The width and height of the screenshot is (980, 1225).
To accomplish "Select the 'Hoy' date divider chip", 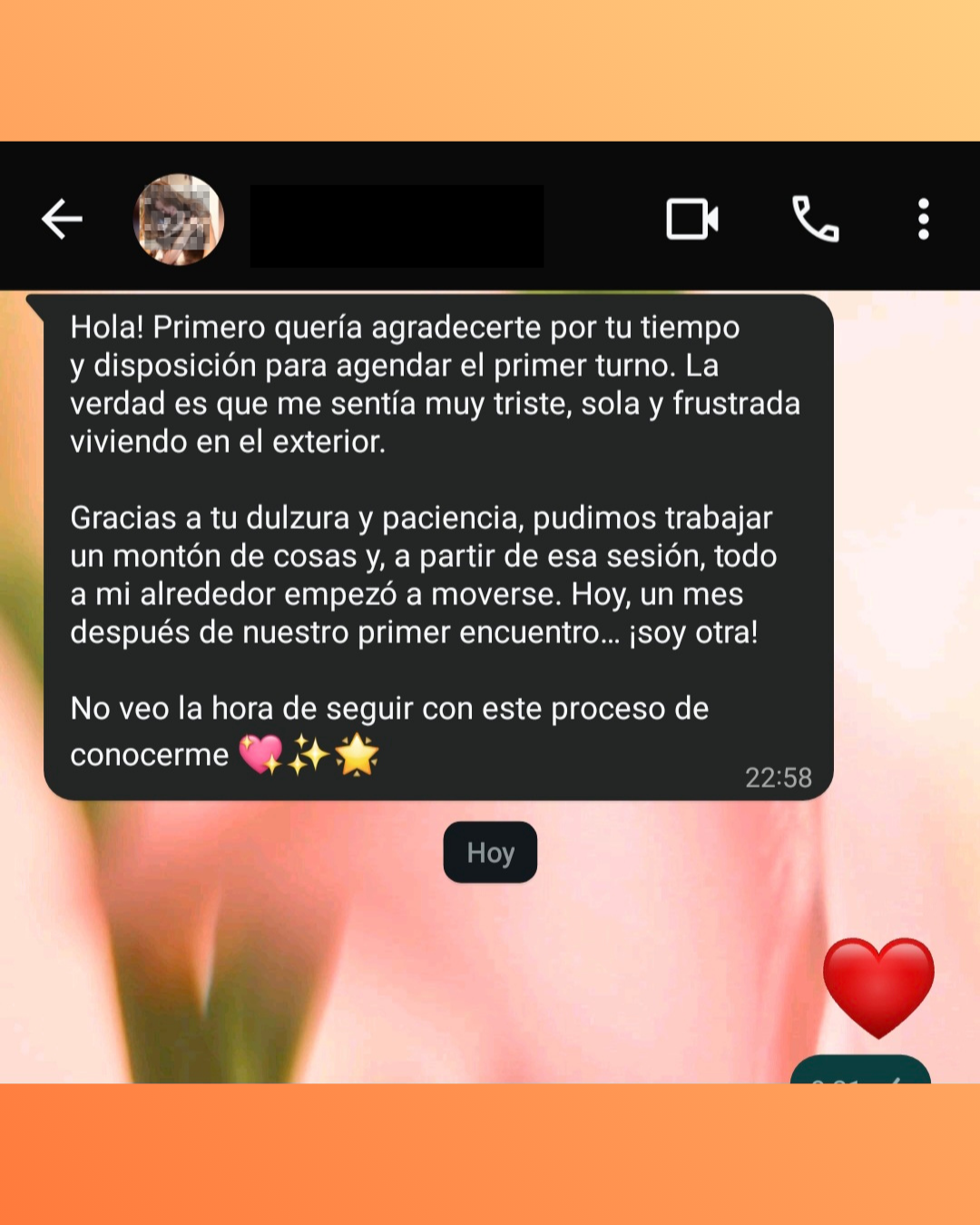I will click(x=490, y=851).
